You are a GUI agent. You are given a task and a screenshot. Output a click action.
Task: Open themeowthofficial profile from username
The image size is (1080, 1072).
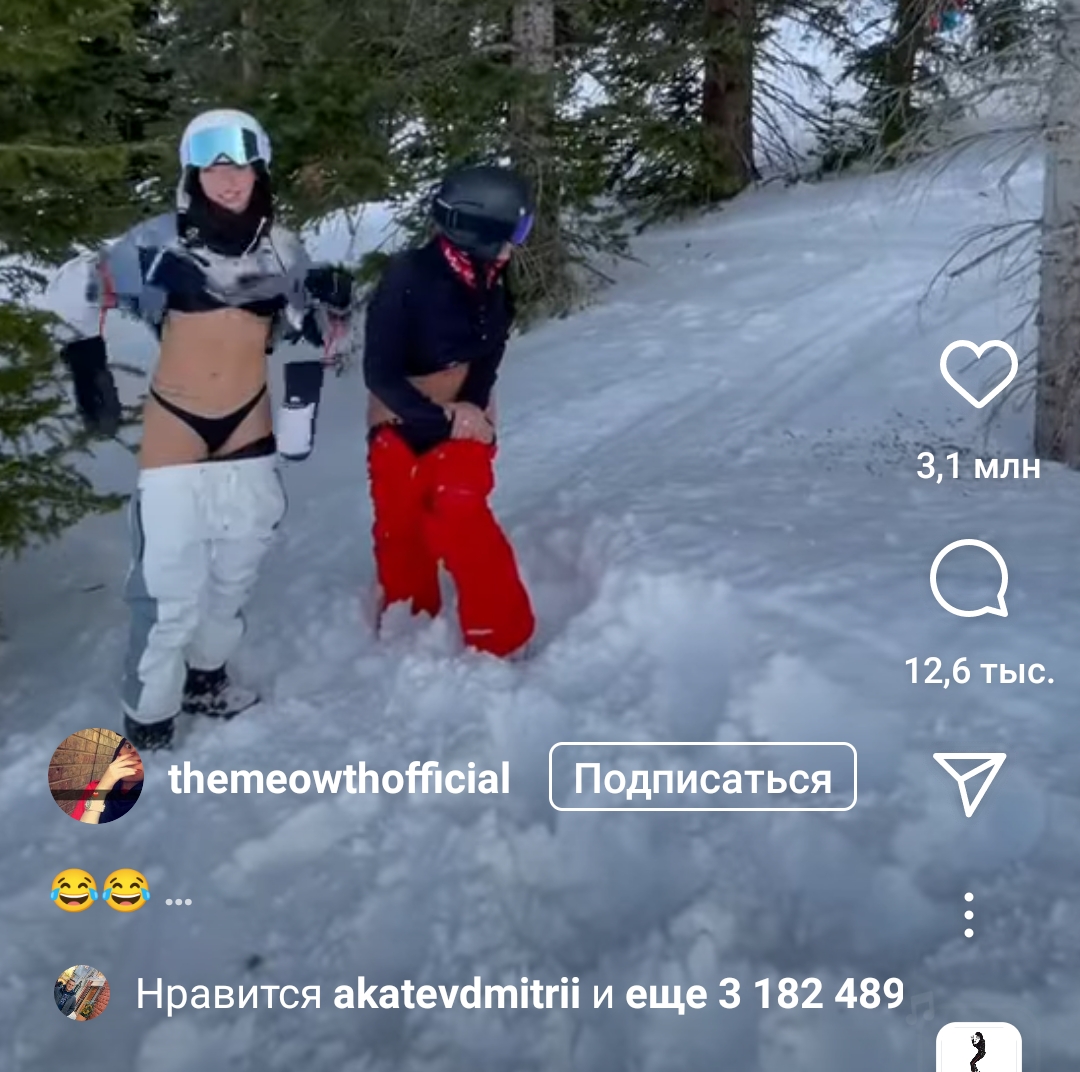point(339,779)
